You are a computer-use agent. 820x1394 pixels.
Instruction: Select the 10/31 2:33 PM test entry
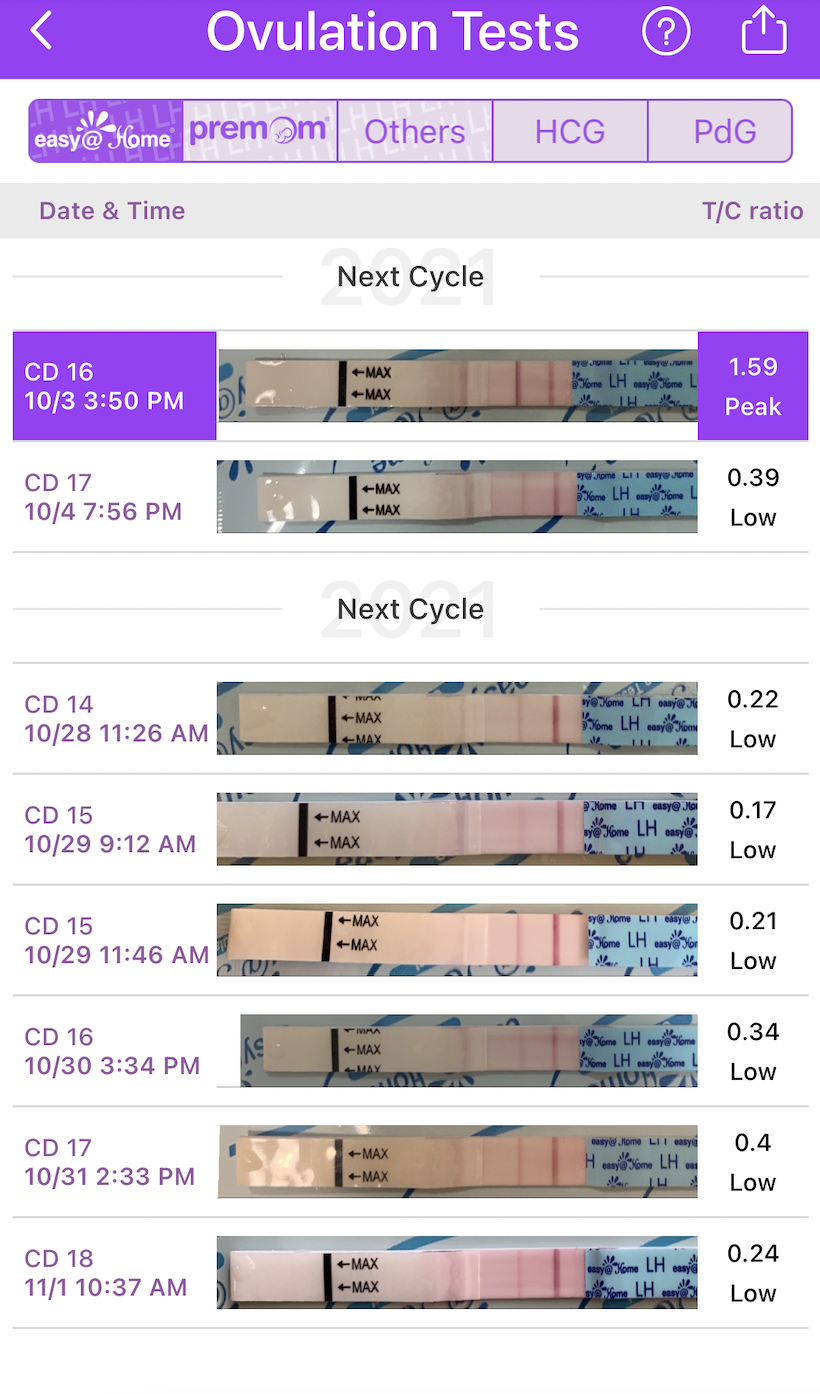[410, 1162]
